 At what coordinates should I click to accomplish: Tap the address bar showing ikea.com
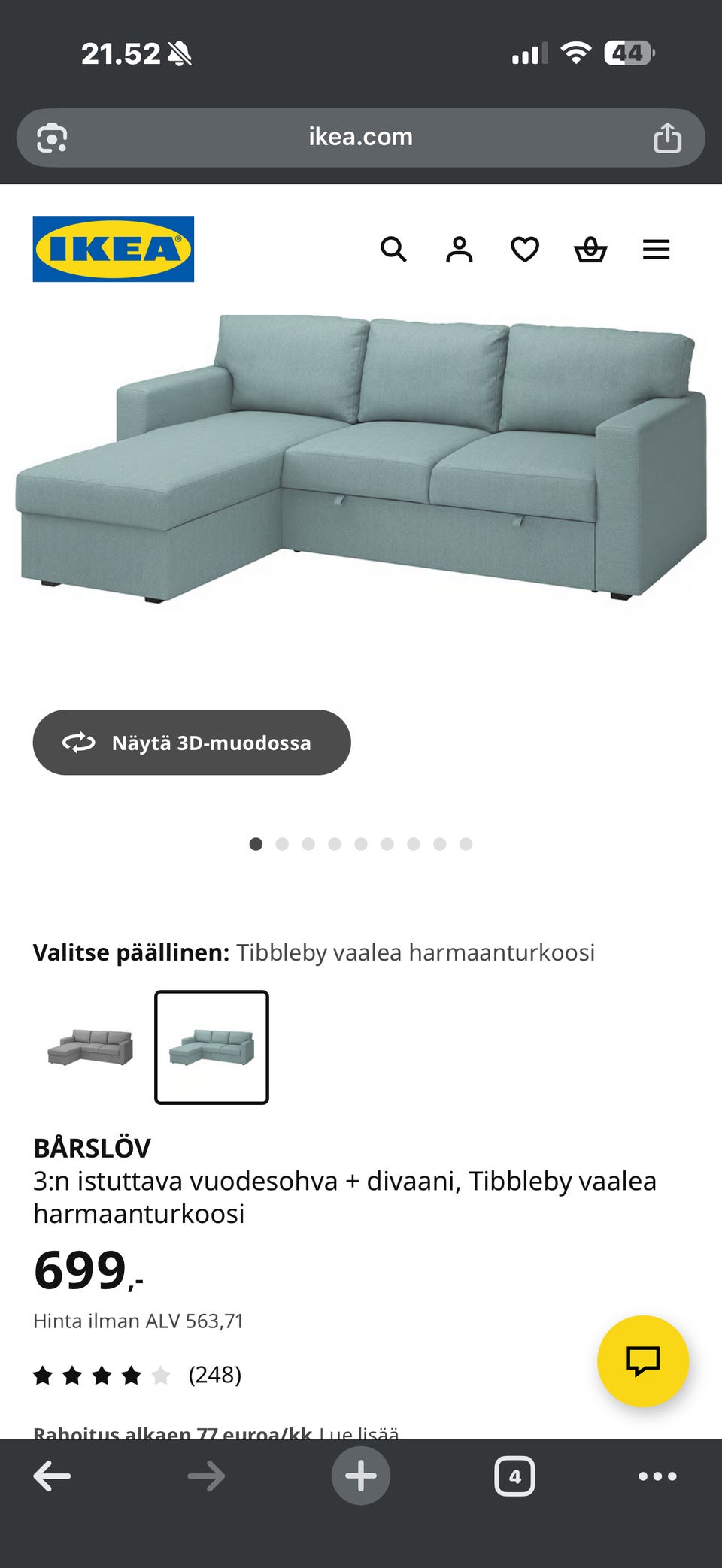pos(360,137)
